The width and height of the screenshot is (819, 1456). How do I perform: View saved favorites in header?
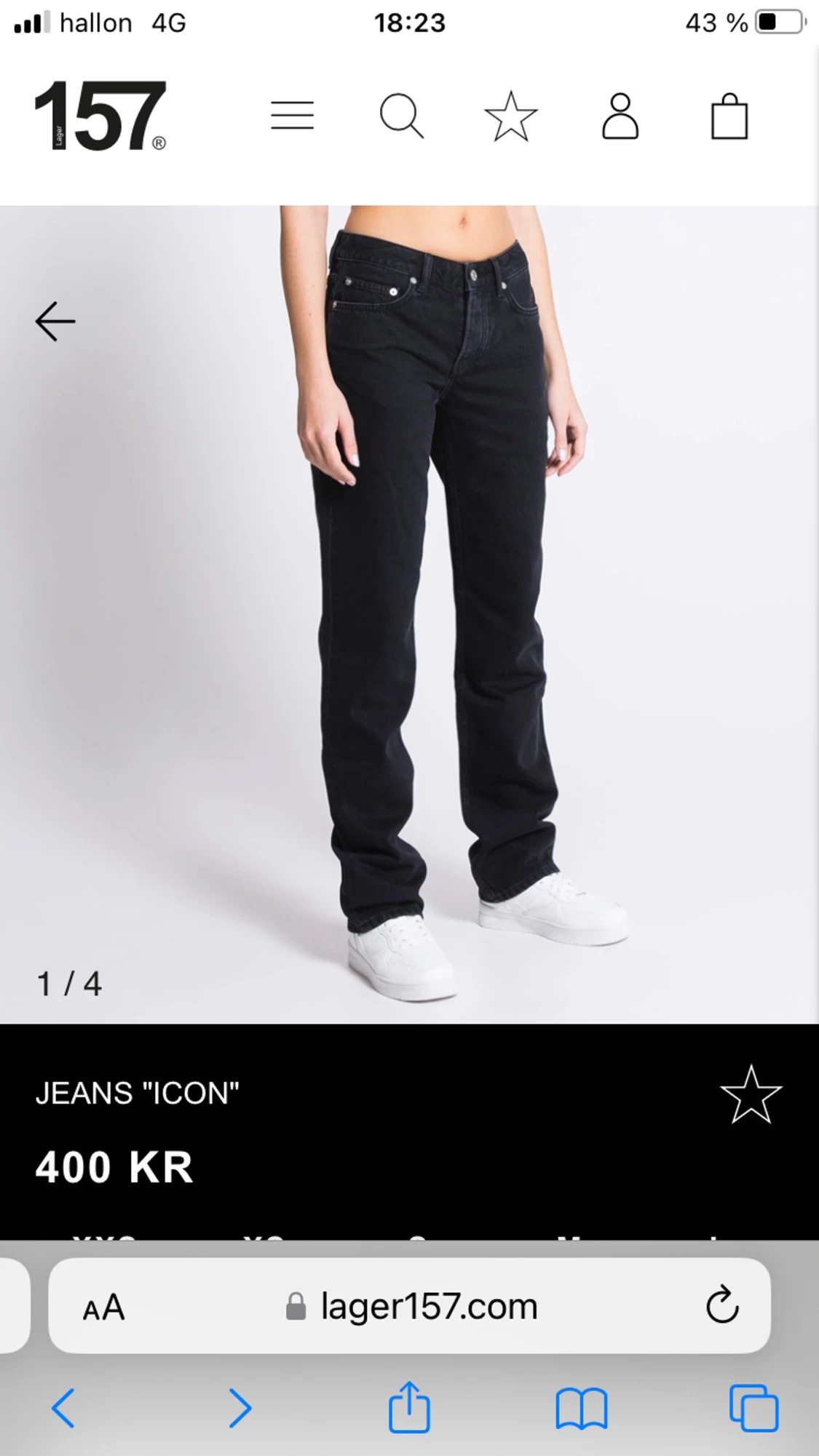[x=510, y=116]
